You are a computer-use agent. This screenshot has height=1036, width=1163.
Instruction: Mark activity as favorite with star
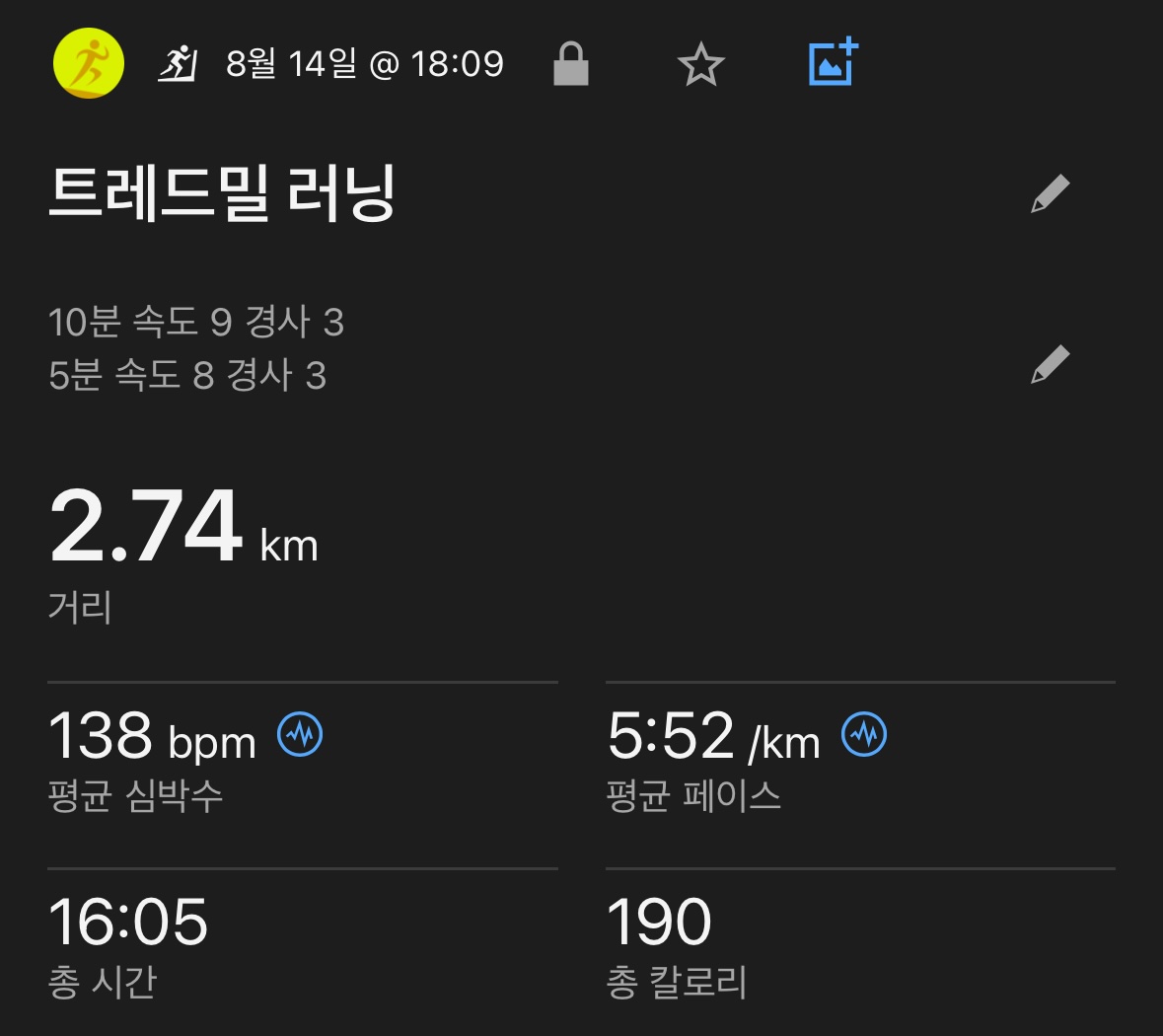(700, 65)
